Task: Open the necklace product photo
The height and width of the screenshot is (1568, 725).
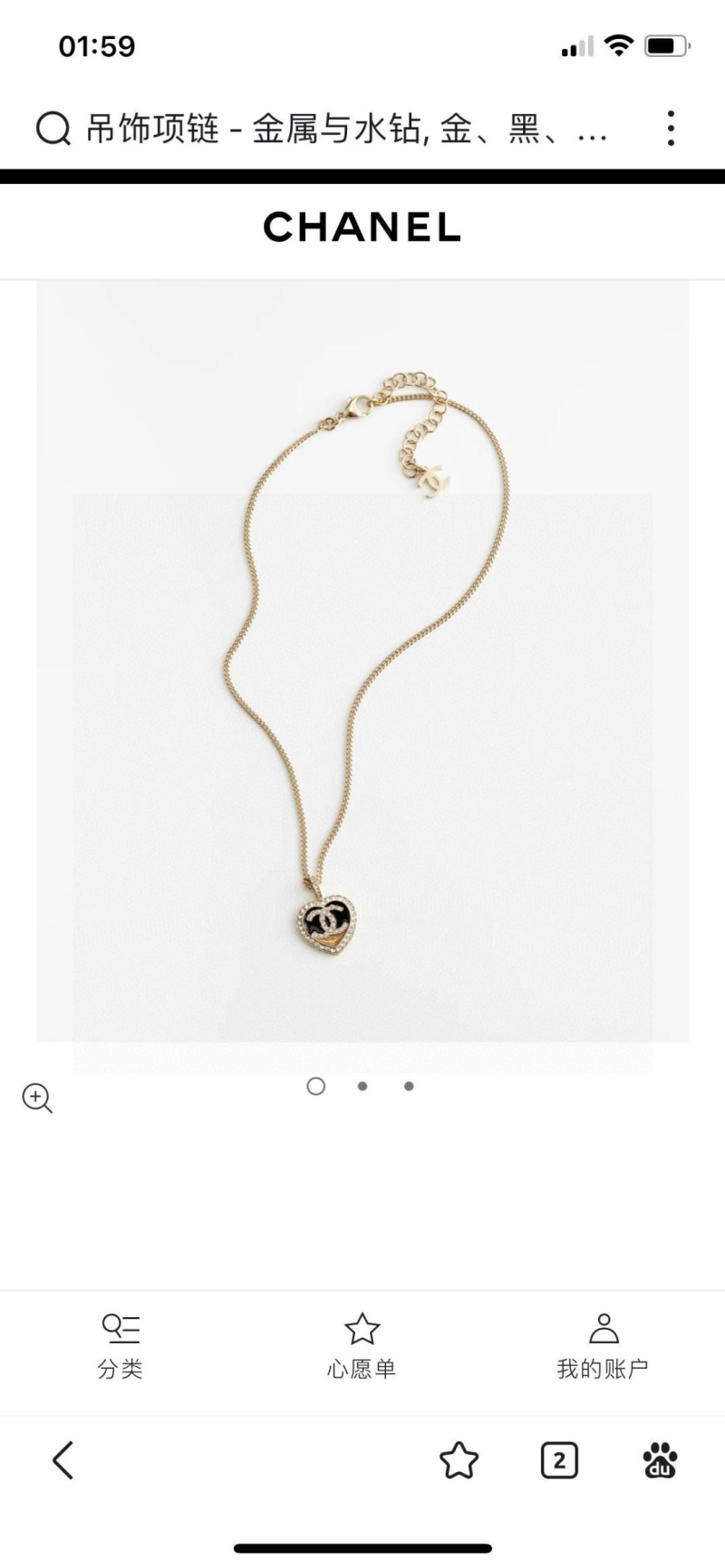Action: 362,661
